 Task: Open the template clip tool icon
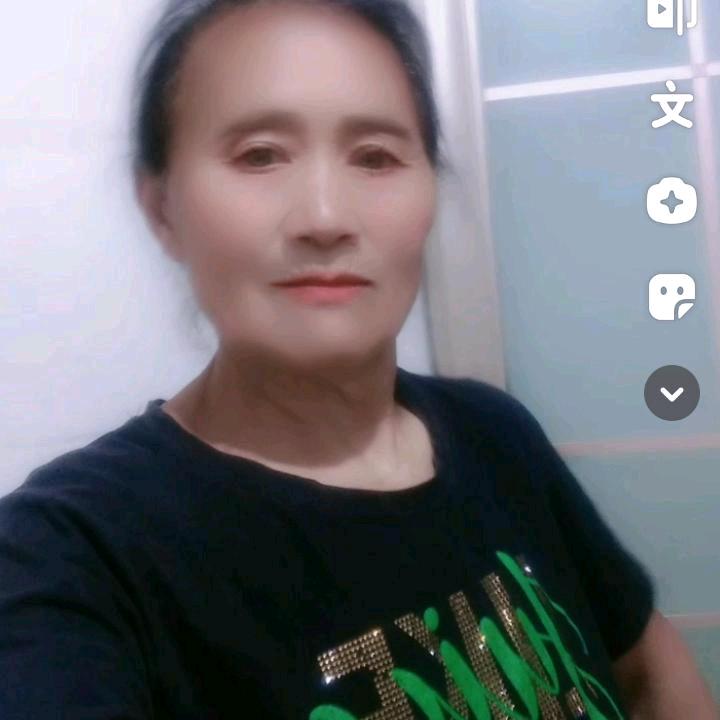click(671, 15)
